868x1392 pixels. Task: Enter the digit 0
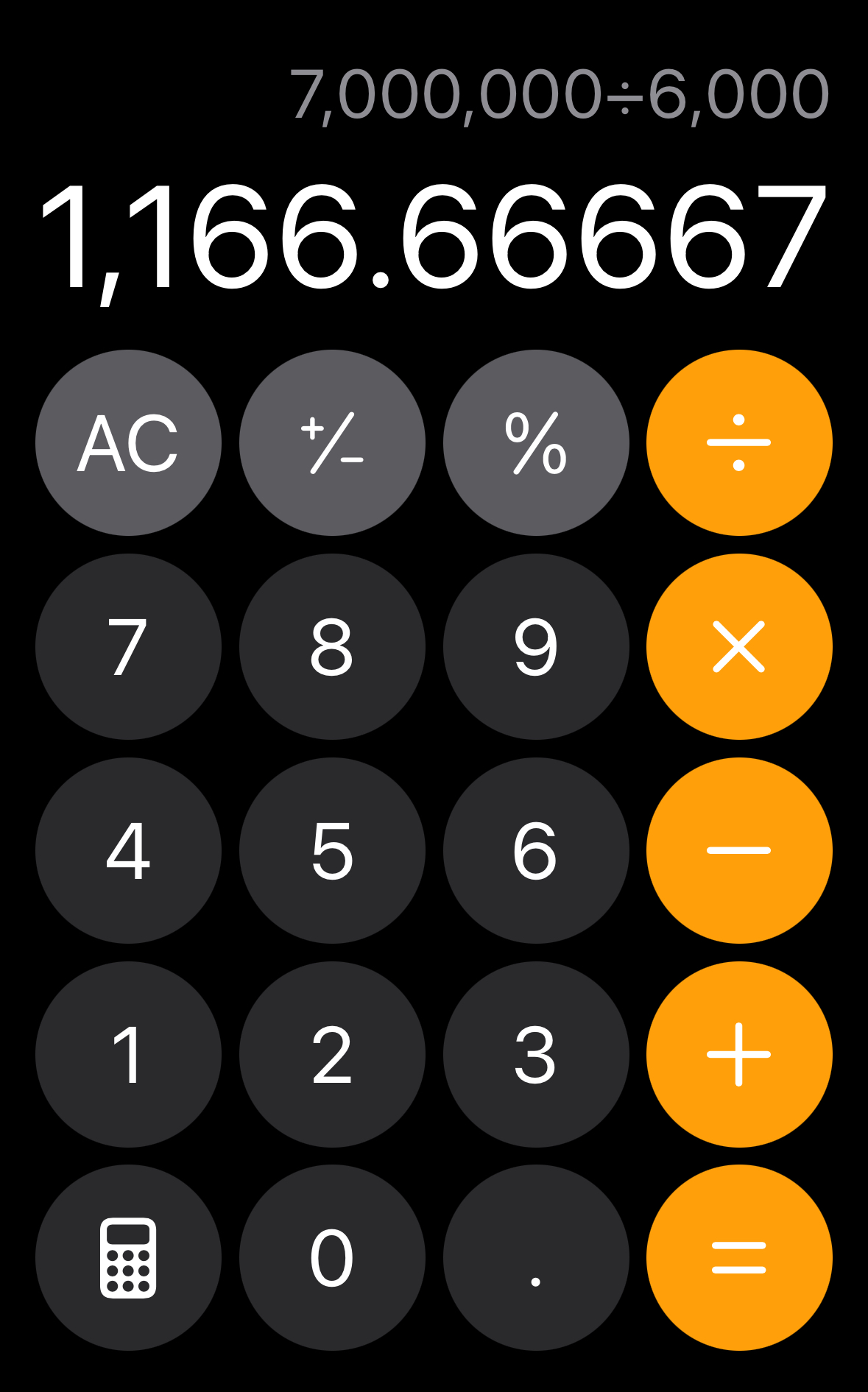point(332,1257)
